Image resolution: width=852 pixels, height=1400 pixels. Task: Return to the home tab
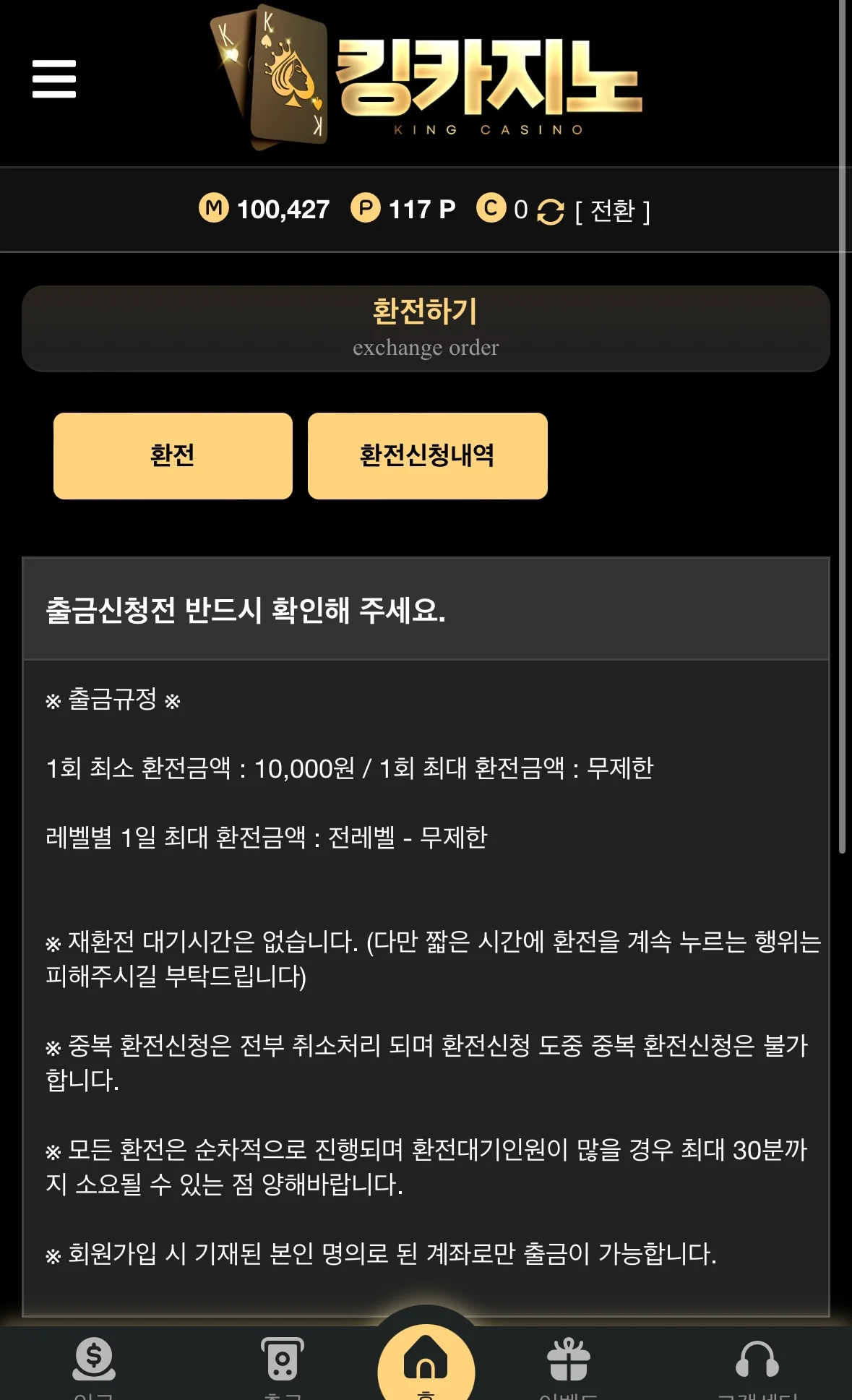pyautogui.click(x=426, y=1362)
